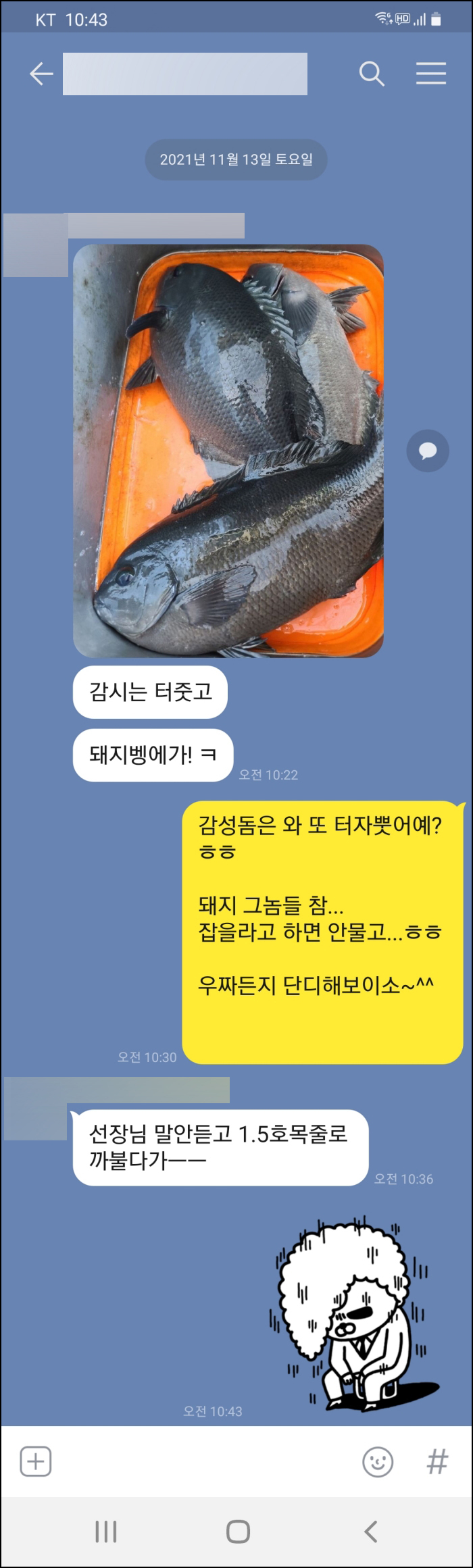The width and height of the screenshot is (473, 1568).
Task: Open the plus attachment menu
Action: pyautogui.click(x=36, y=1461)
